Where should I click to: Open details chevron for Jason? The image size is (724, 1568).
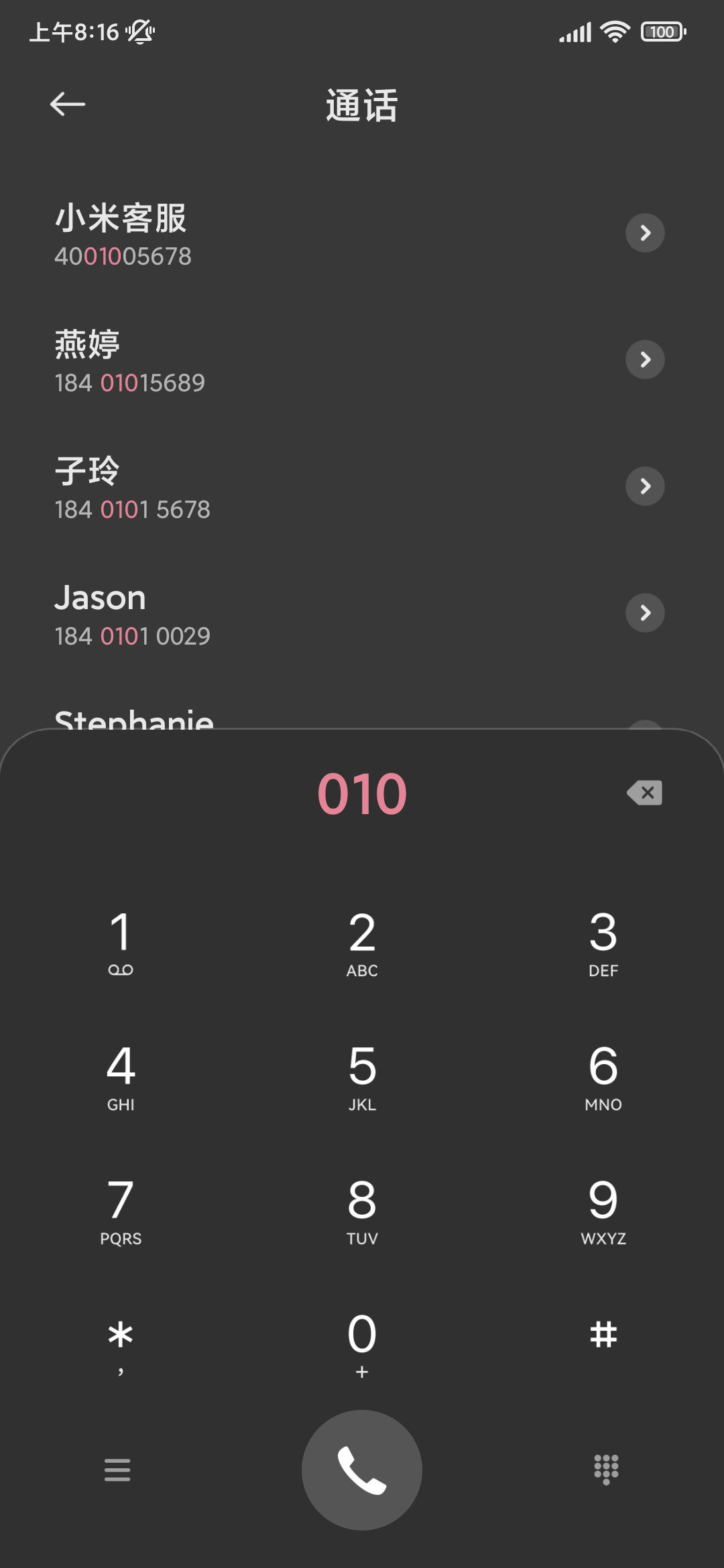645,613
